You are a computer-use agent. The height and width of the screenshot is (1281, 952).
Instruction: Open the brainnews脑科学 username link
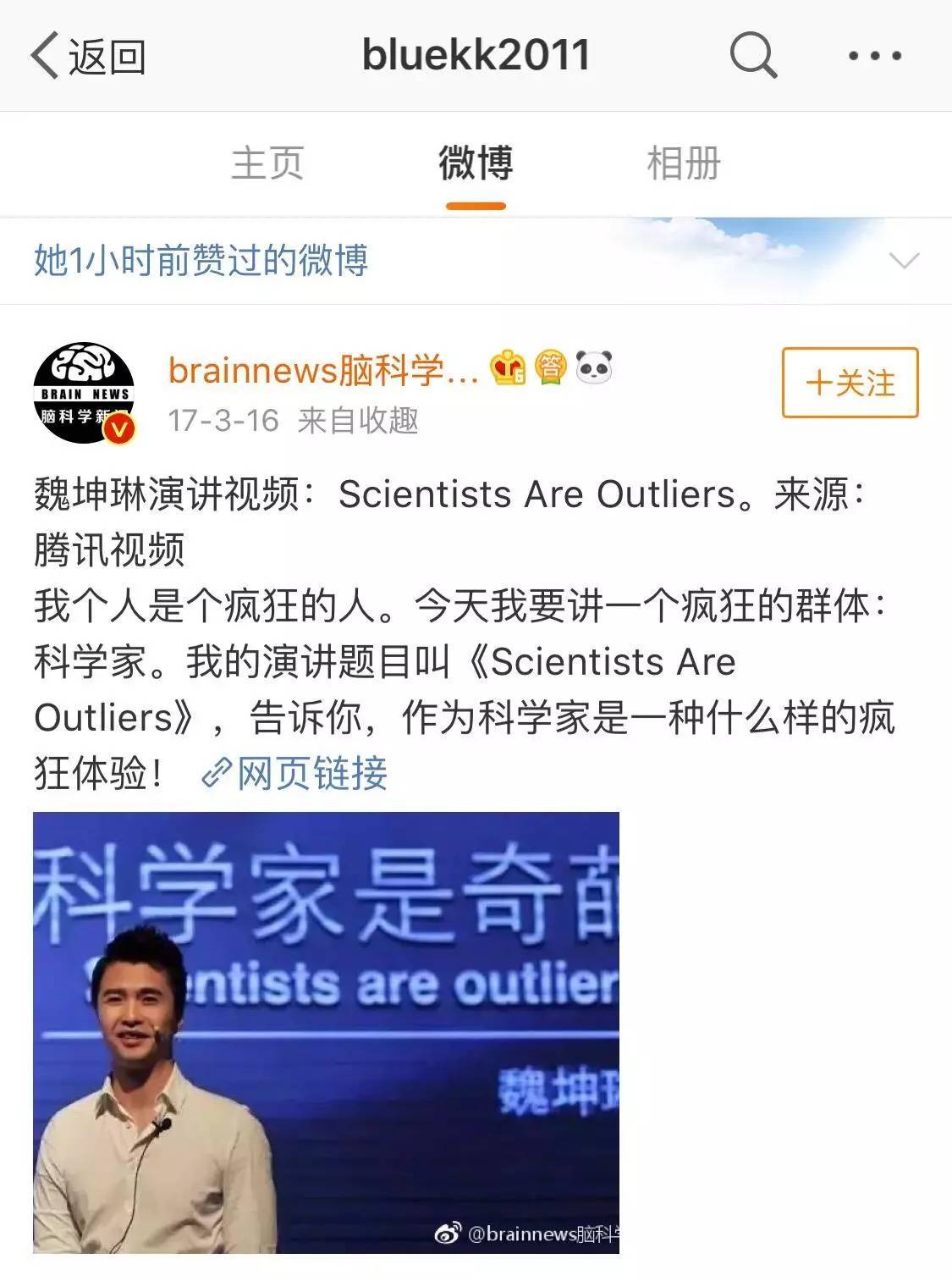pyautogui.click(x=323, y=370)
